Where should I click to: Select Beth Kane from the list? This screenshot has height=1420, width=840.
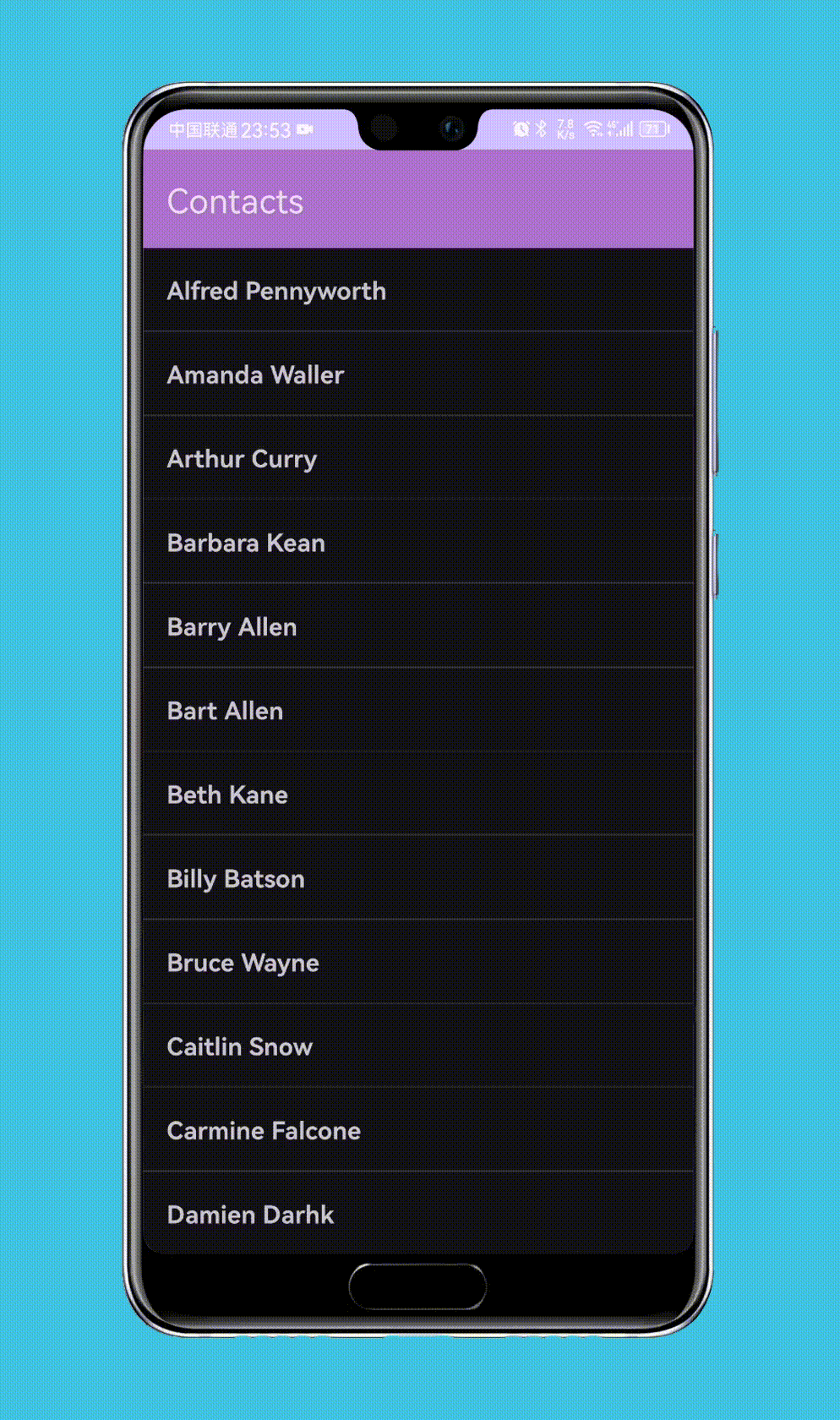click(418, 794)
